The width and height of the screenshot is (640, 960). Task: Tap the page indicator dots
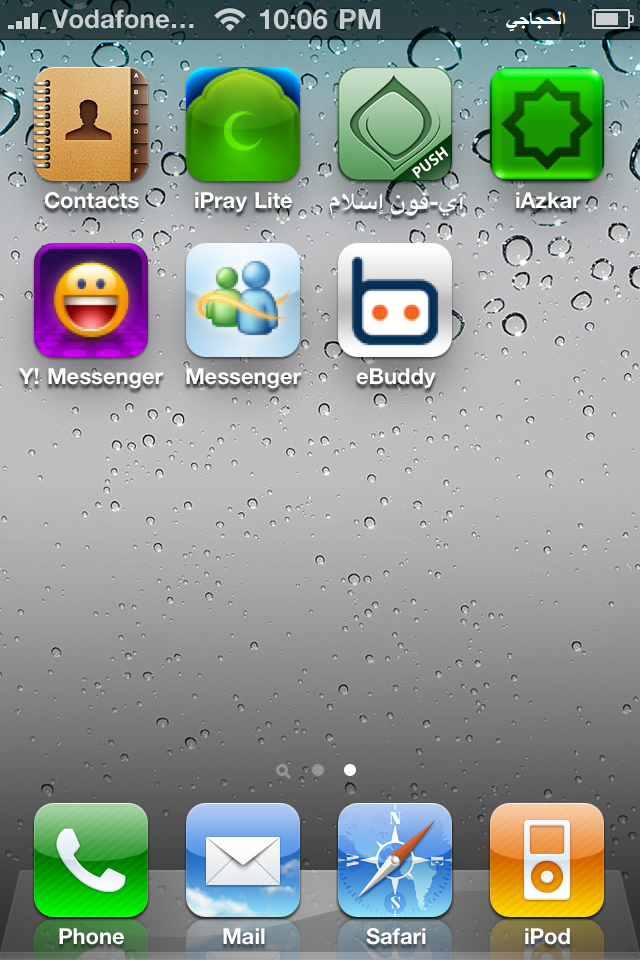(318, 771)
